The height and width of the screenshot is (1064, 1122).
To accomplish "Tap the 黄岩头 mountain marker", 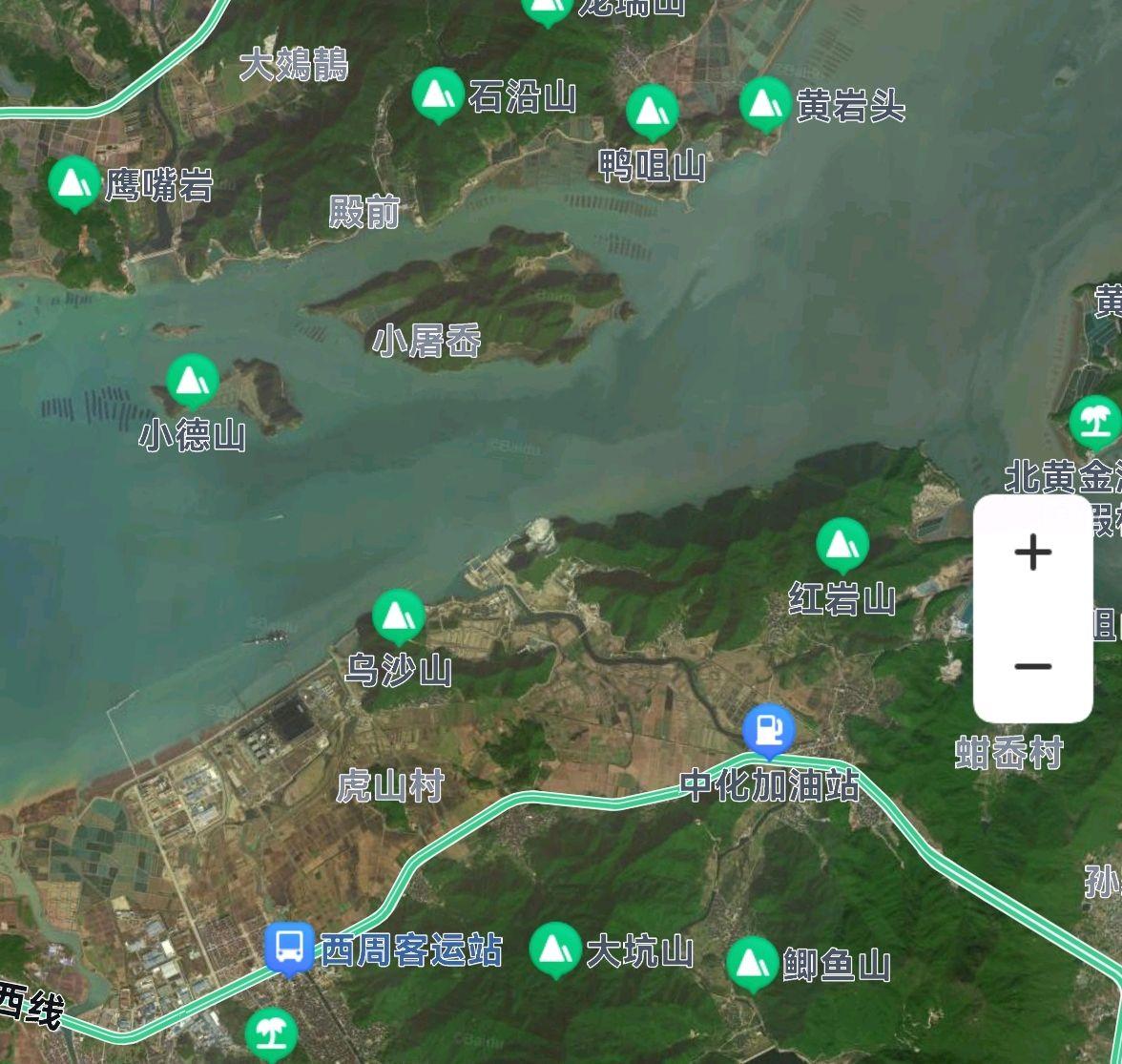I will pyautogui.click(x=765, y=103).
